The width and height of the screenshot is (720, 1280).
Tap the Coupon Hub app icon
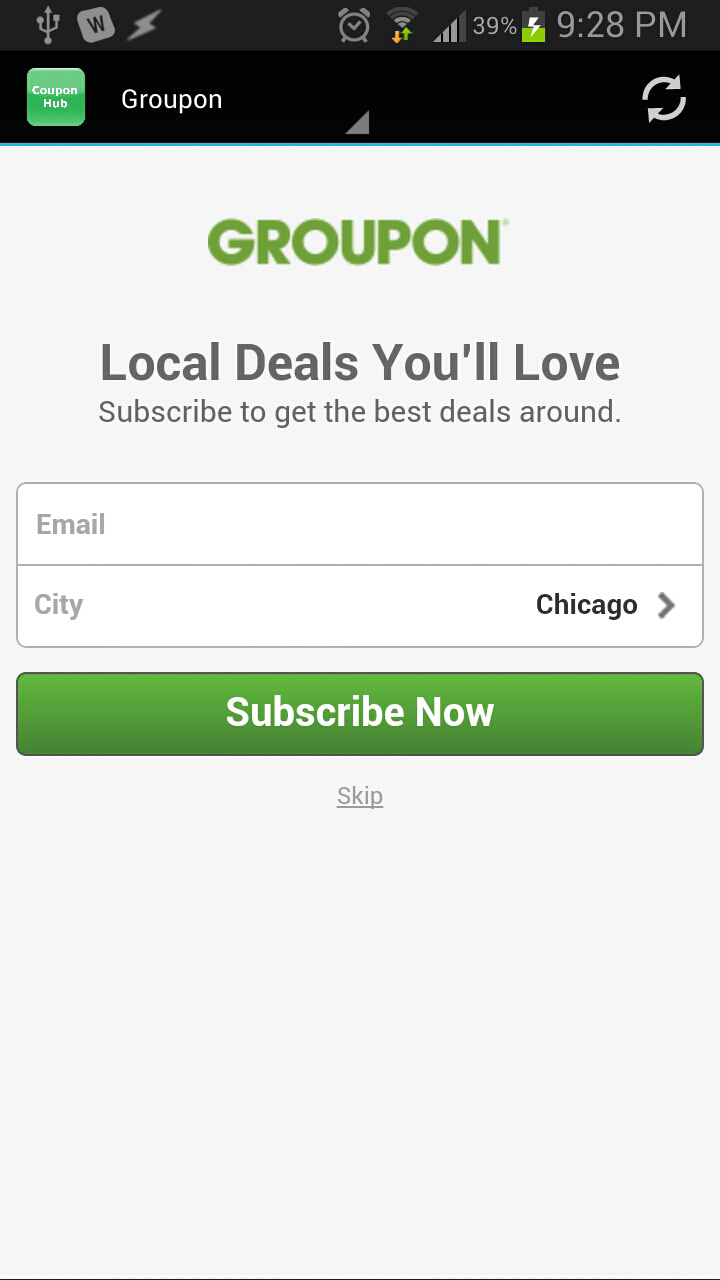click(x=55, y=96)
